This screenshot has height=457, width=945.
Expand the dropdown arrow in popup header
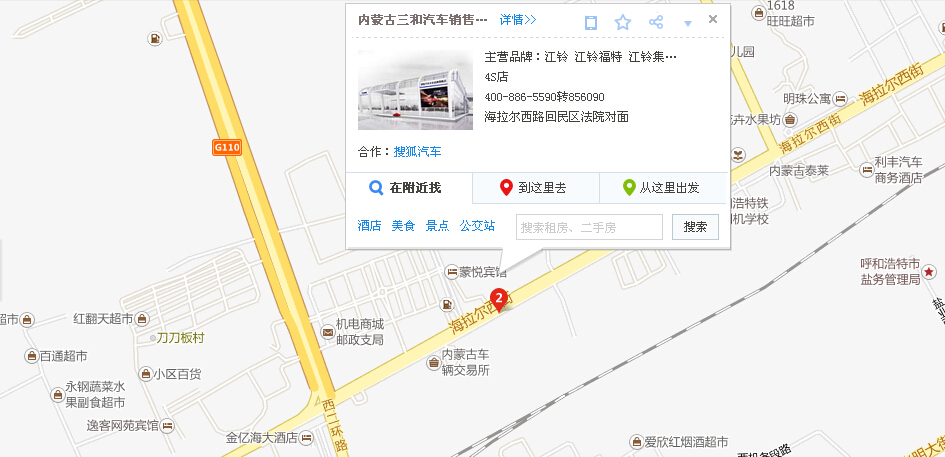pos(688,23)
